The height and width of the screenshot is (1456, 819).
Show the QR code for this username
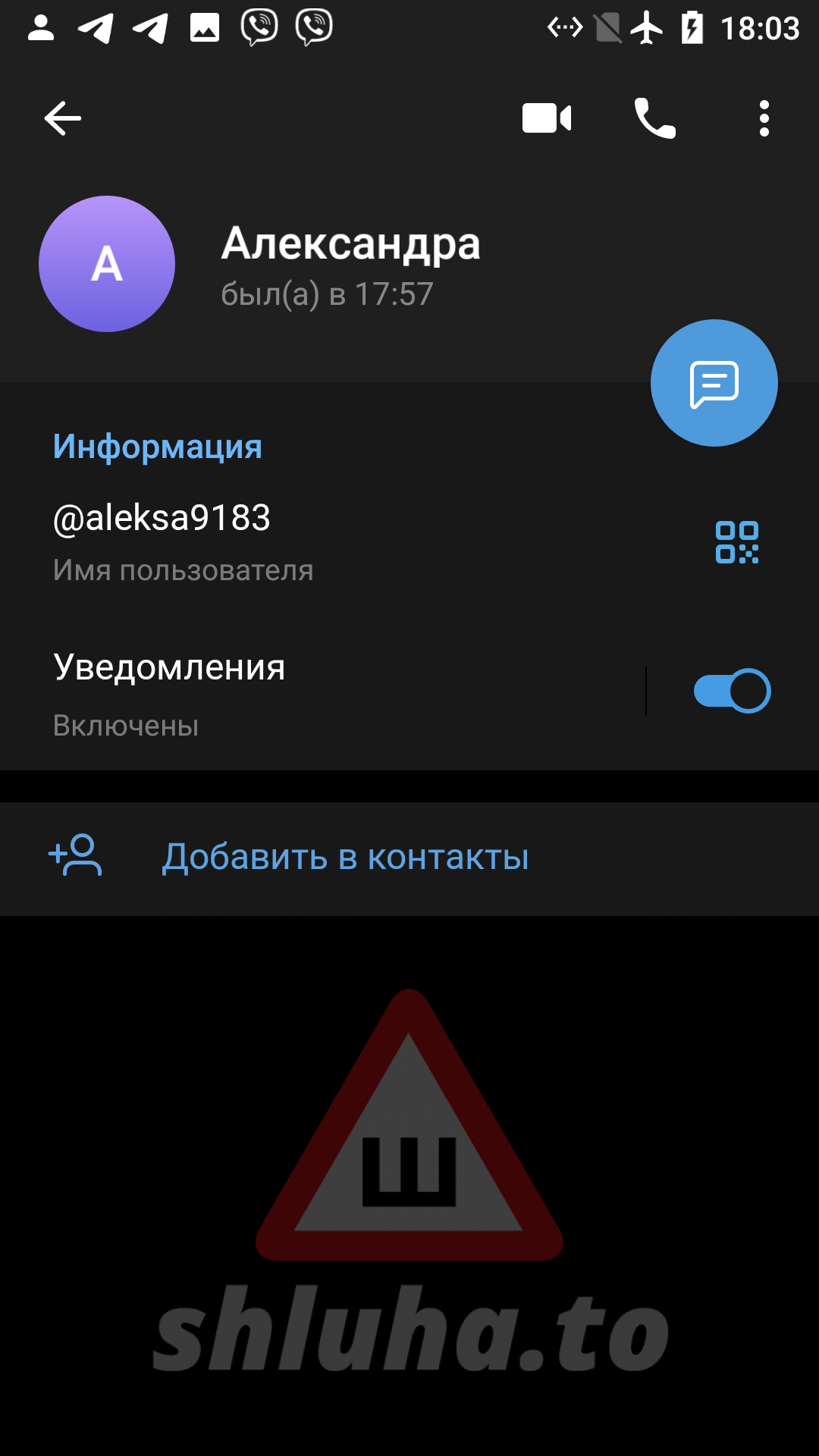coord(736,542)
